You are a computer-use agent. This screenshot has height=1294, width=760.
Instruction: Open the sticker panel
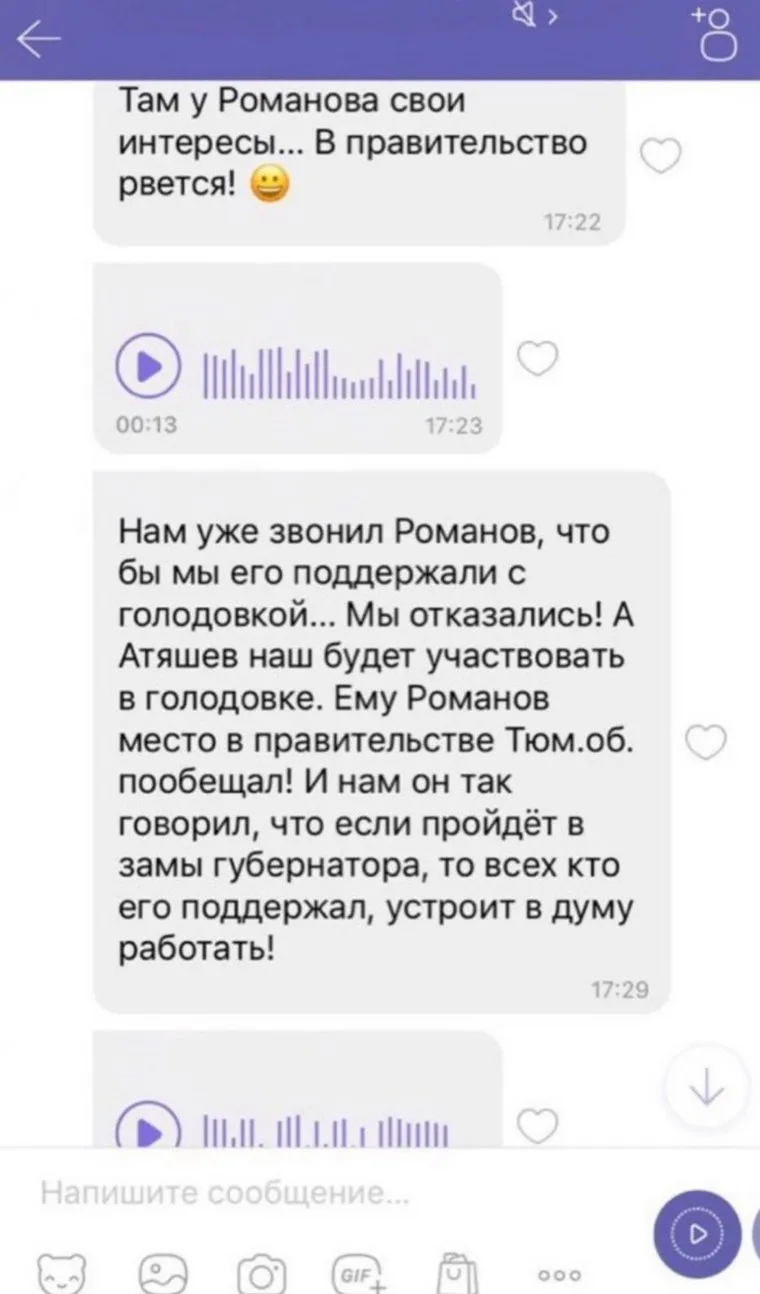tap(61, 1272)
